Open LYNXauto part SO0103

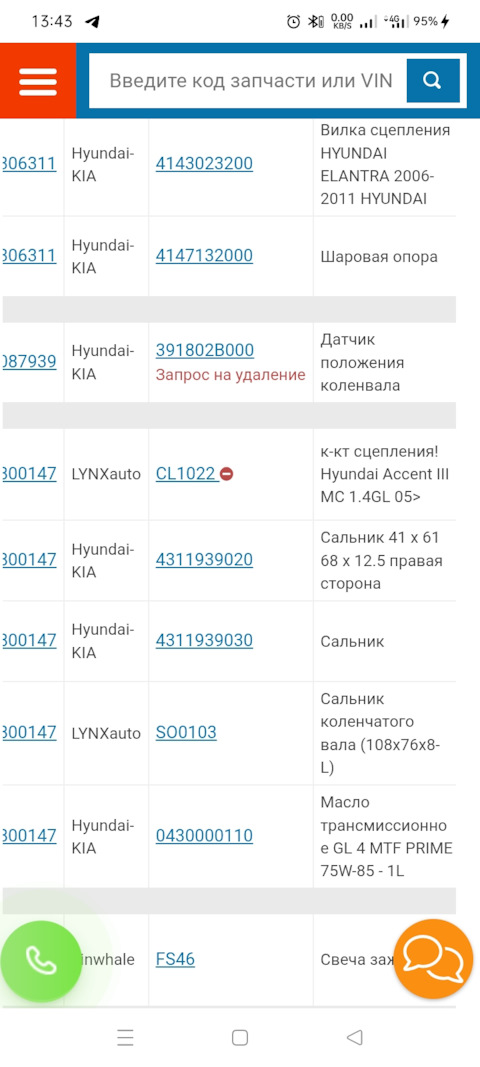(x=186, y=733)
